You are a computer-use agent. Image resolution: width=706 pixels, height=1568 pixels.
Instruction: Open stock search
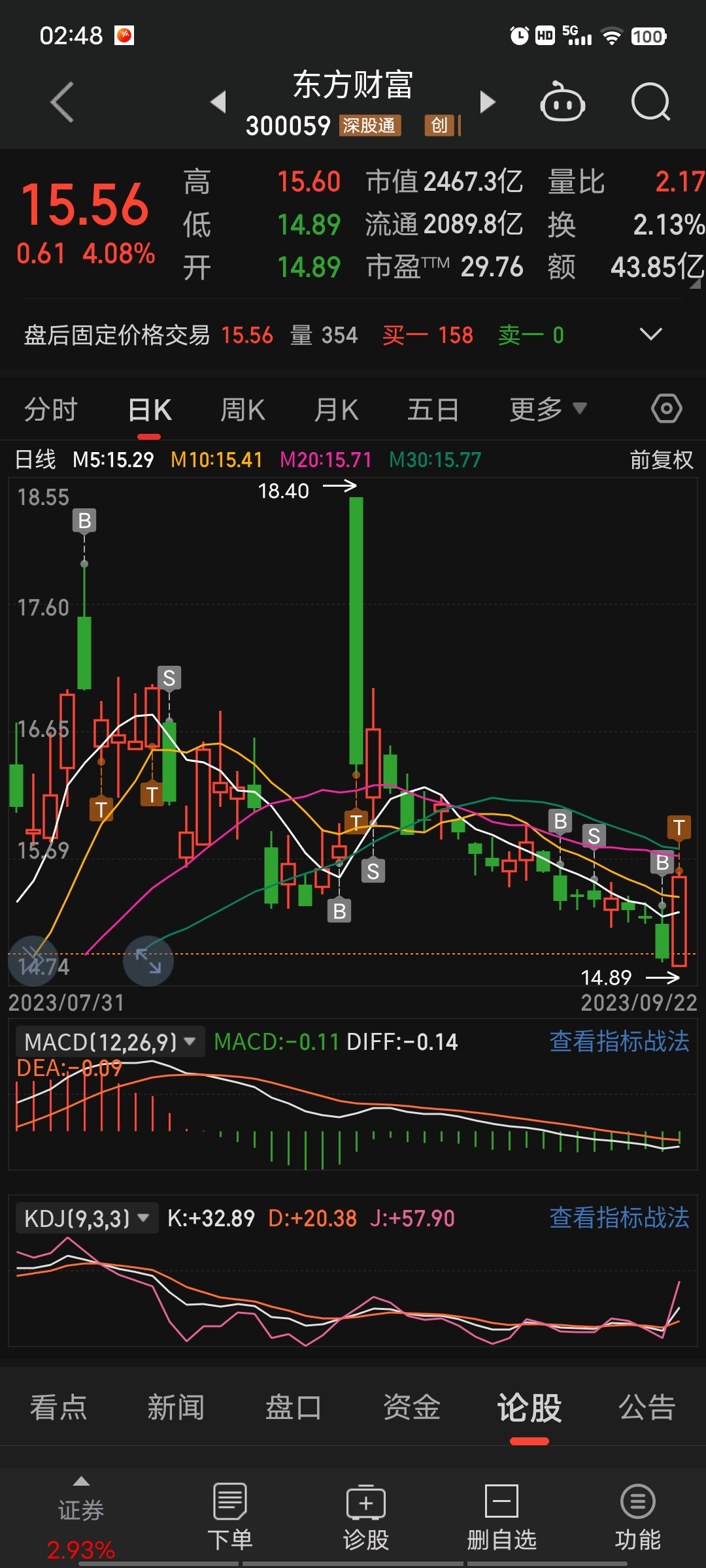point(651,102)
